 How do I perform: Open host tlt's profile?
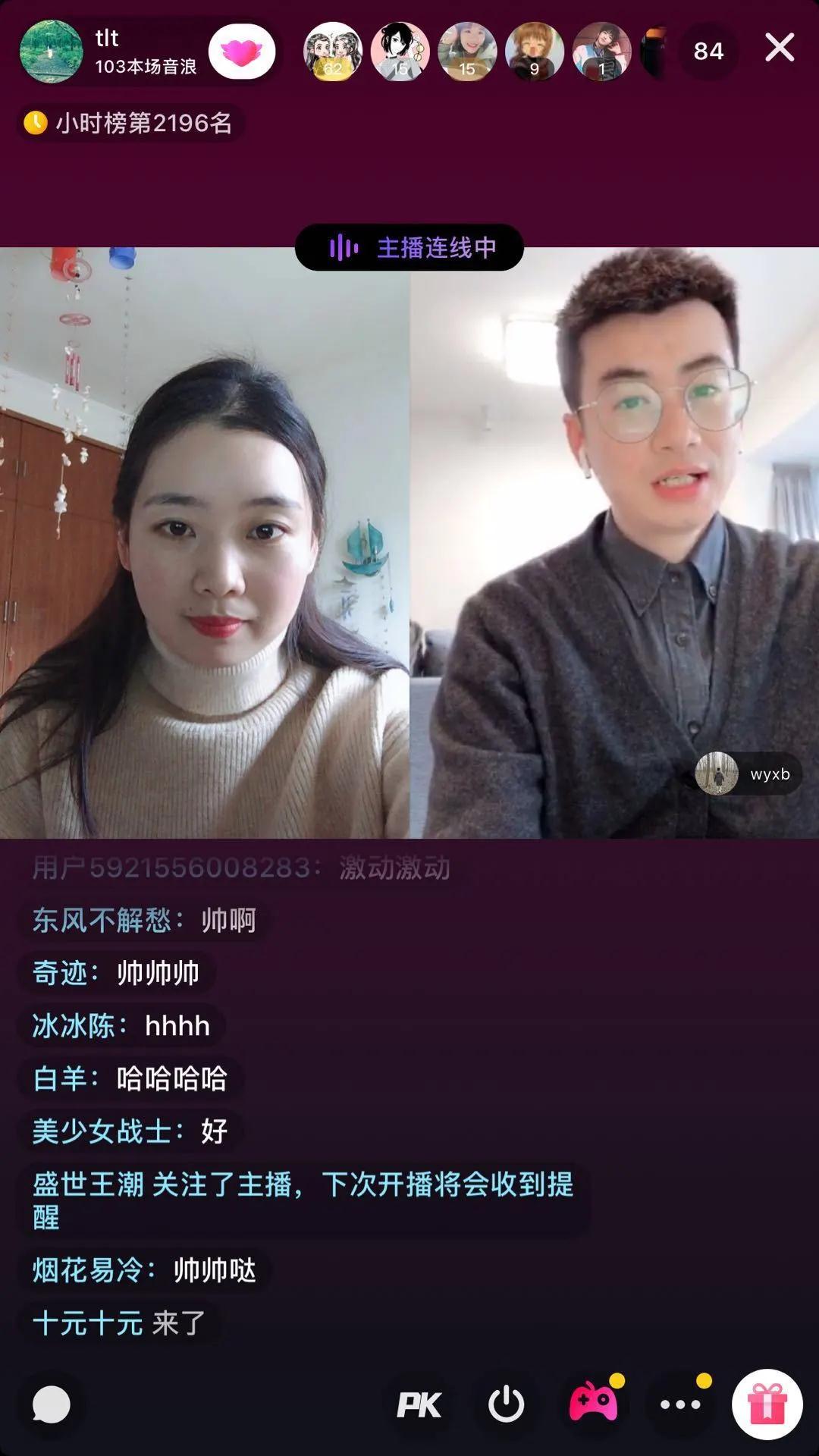click(51, 52)
